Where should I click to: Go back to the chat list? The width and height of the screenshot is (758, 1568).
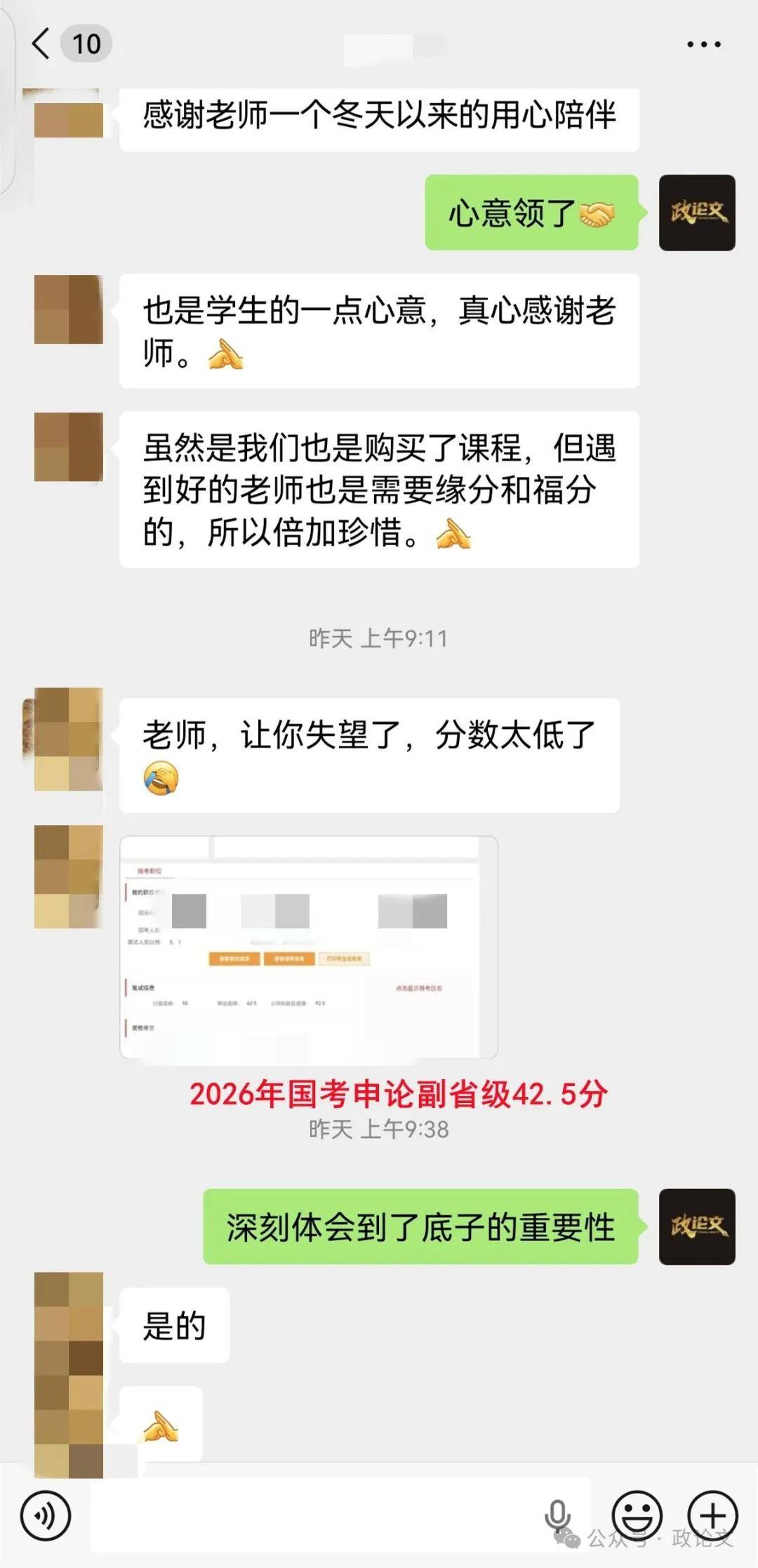click(x=42, y=43)
